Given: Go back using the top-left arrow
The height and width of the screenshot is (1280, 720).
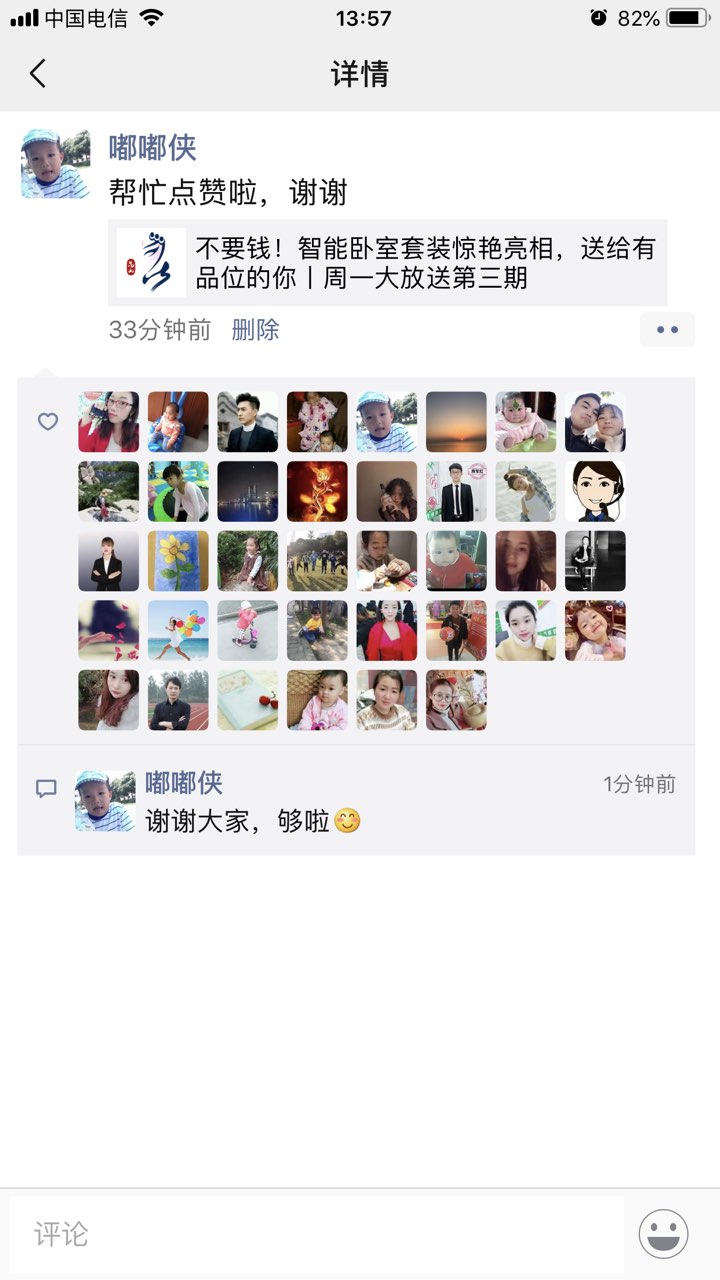Looking at the screenshot, I should (x=38, y=73).
